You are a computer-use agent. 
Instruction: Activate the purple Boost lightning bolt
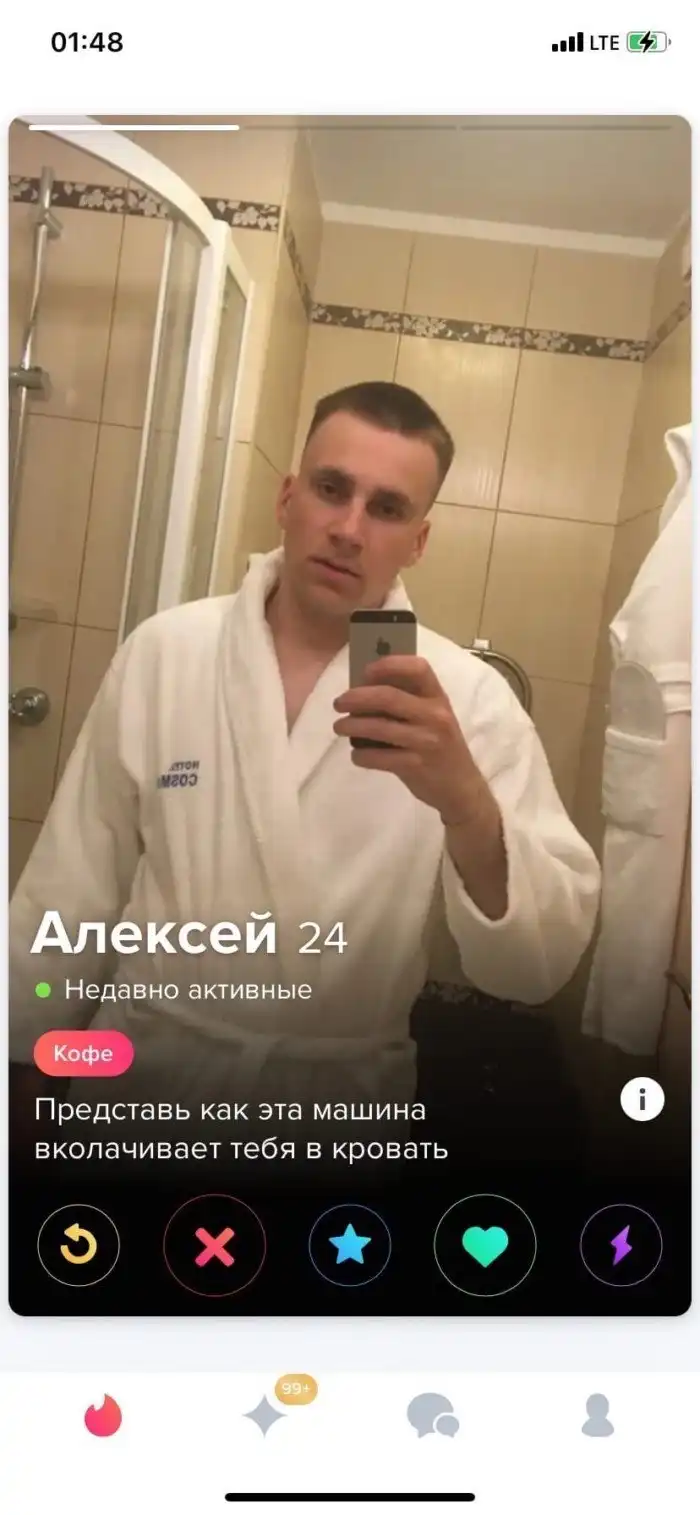[621, 1245]
